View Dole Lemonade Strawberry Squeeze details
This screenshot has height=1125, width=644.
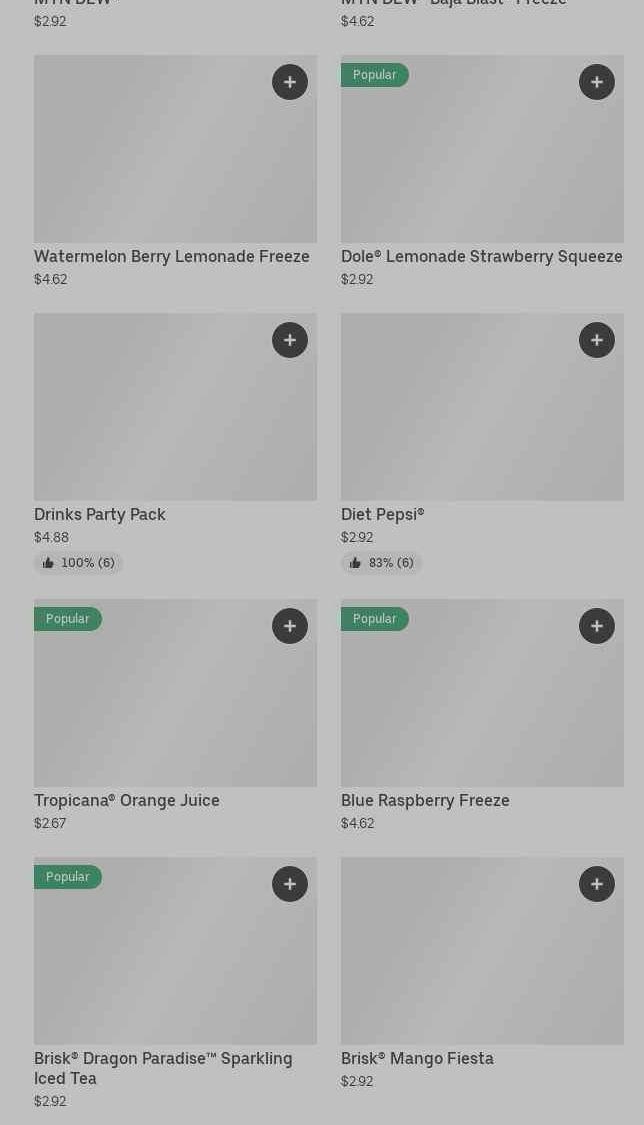pos(481,257)
